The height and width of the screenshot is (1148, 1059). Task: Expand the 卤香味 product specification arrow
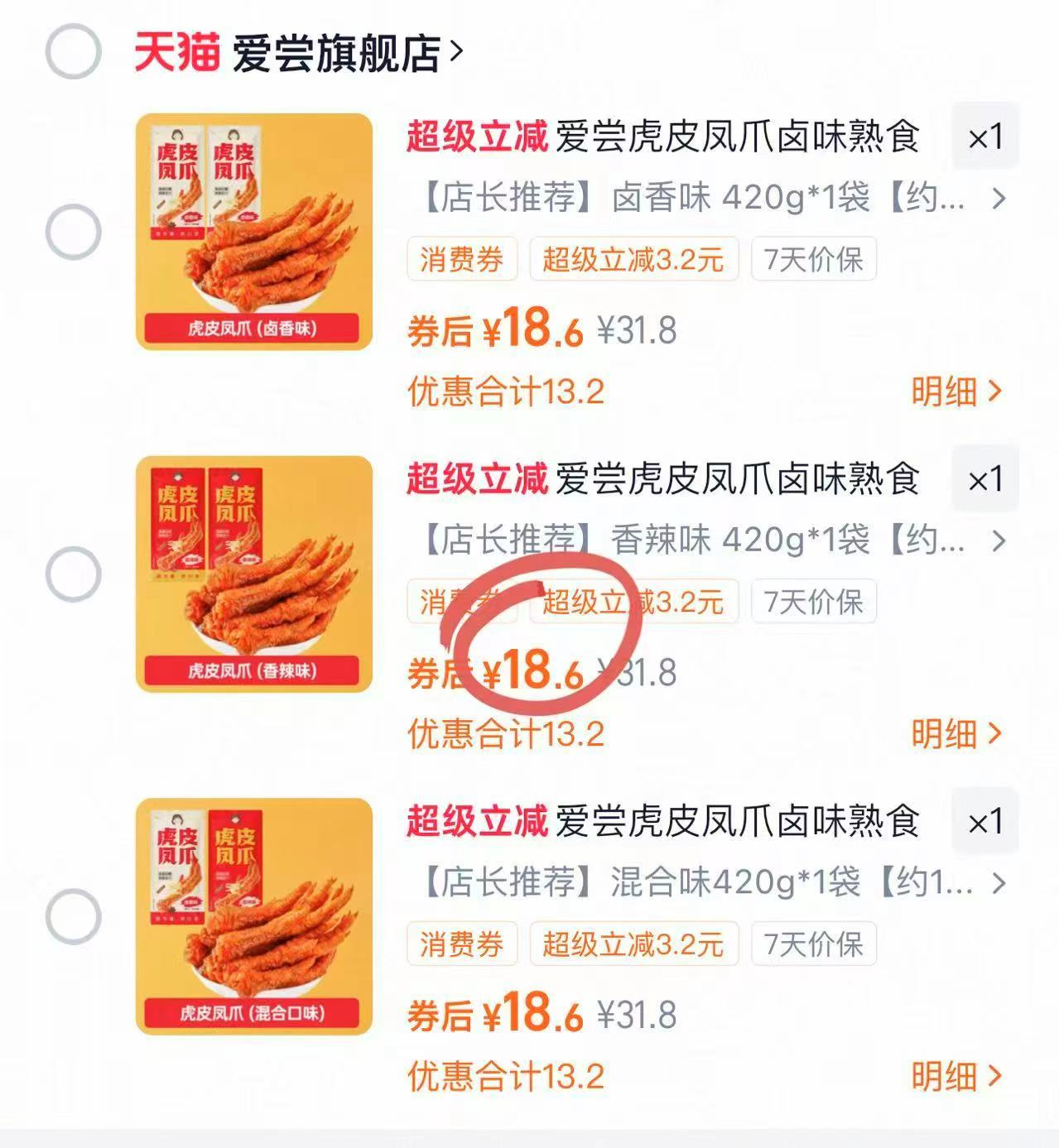point(998,198)
